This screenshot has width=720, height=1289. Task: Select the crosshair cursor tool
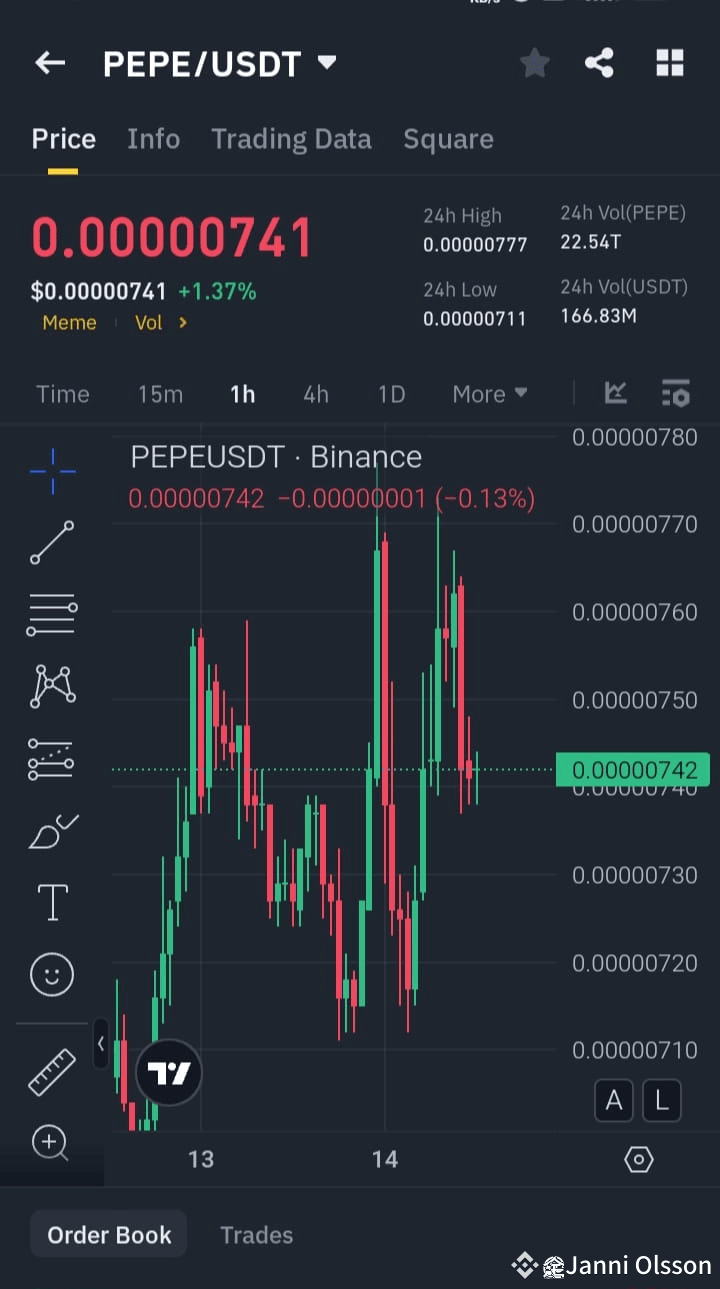tap(51, 470)
